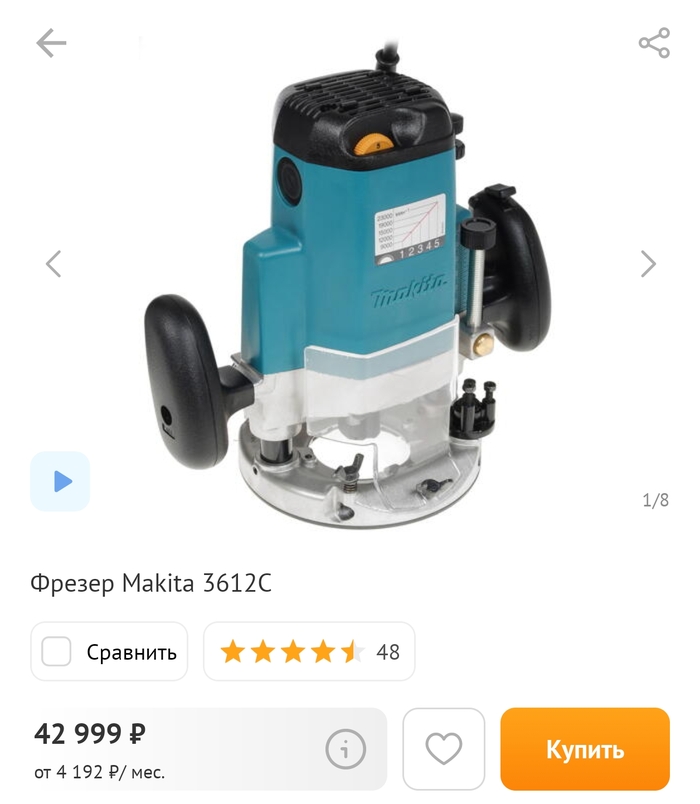Open price info icon
700x804 pixels.
343,748
